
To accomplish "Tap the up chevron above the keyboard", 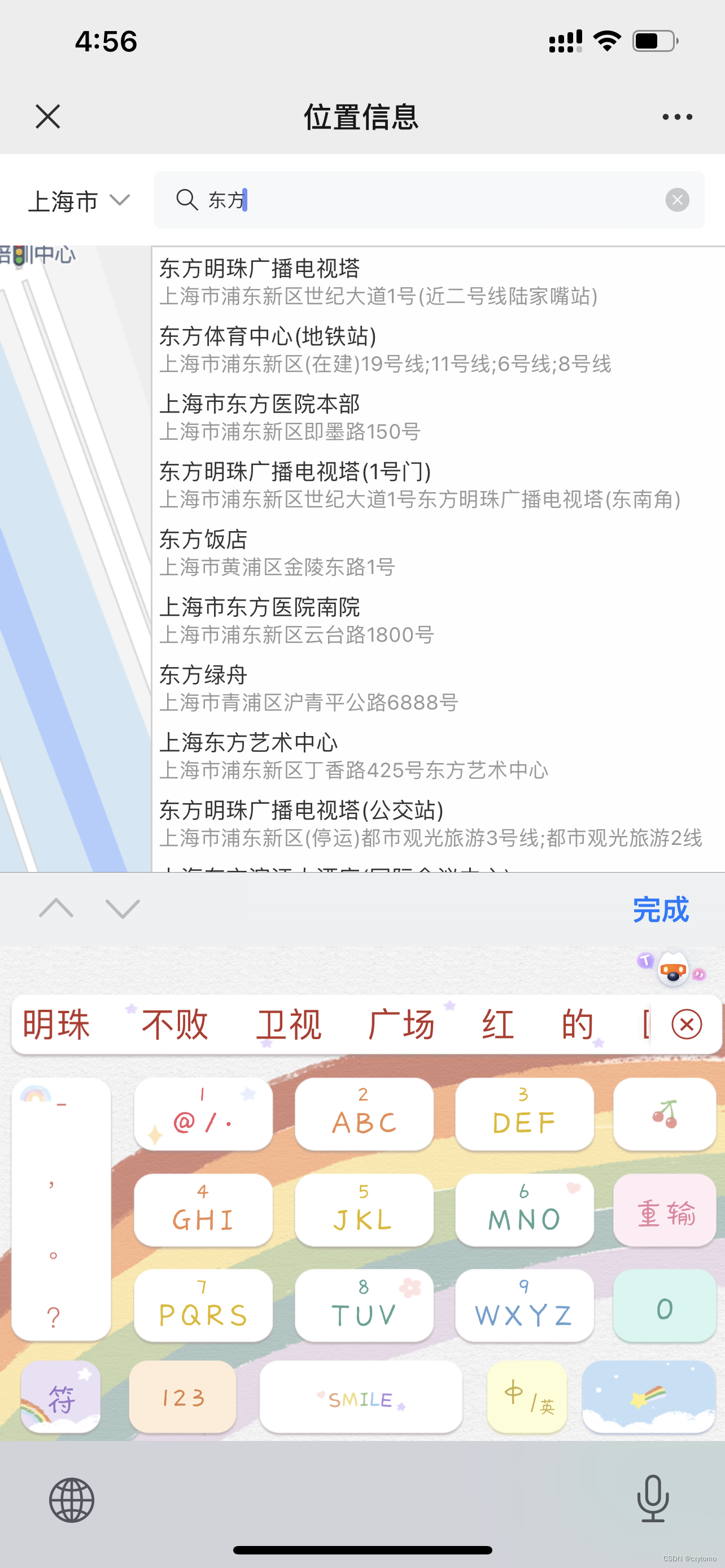I will click(x=56, y=909).
